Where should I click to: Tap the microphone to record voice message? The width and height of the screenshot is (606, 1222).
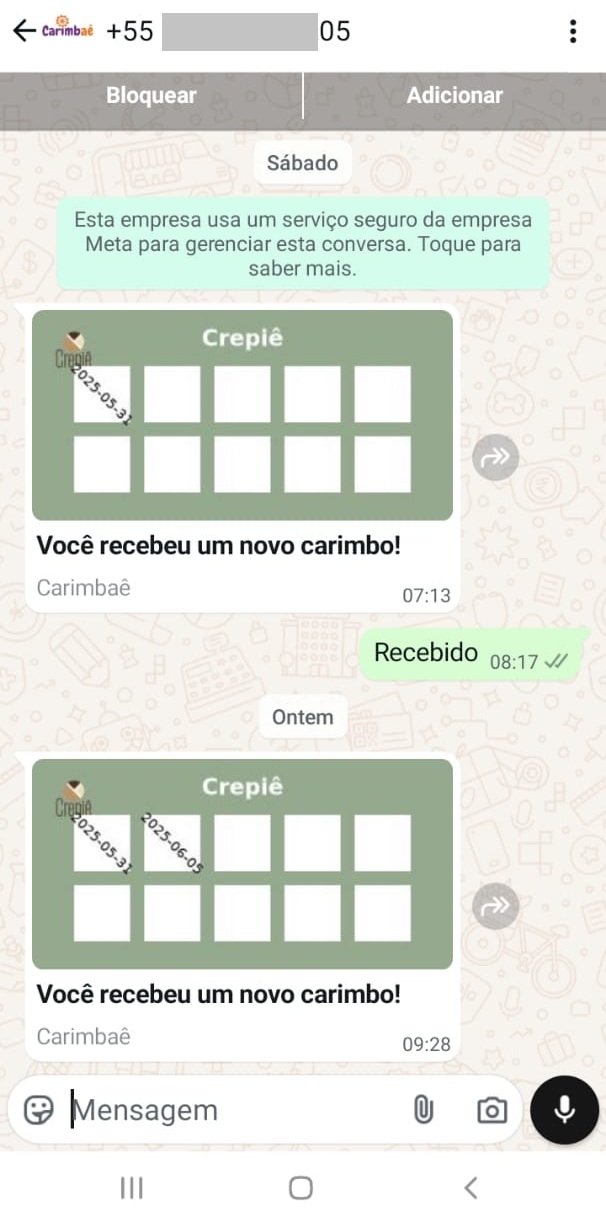pyautogui.click(x=564, y=1109)
